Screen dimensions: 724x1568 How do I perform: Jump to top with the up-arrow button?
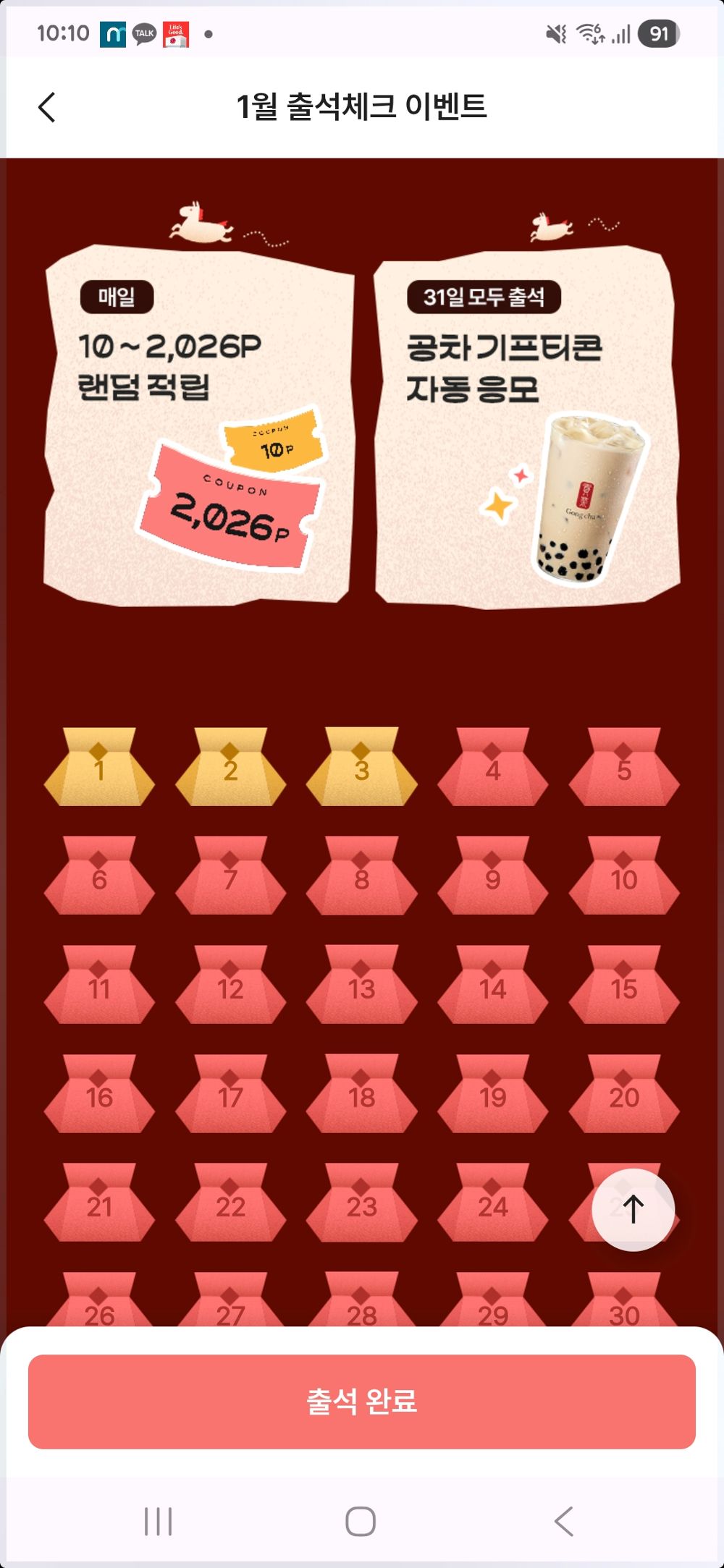click(633, 1209)
